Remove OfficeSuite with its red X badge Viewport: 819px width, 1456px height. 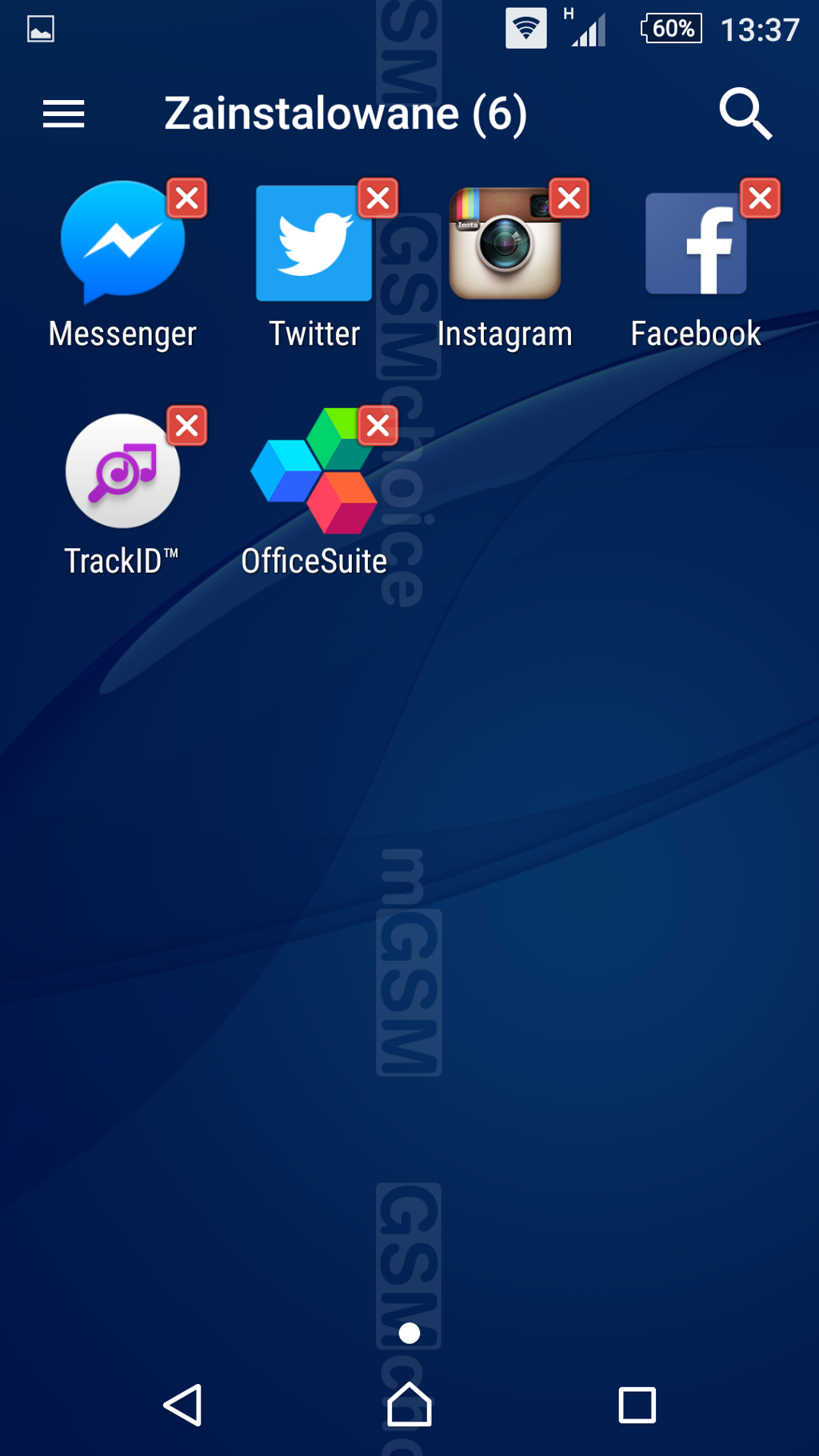tap(378, 426)
